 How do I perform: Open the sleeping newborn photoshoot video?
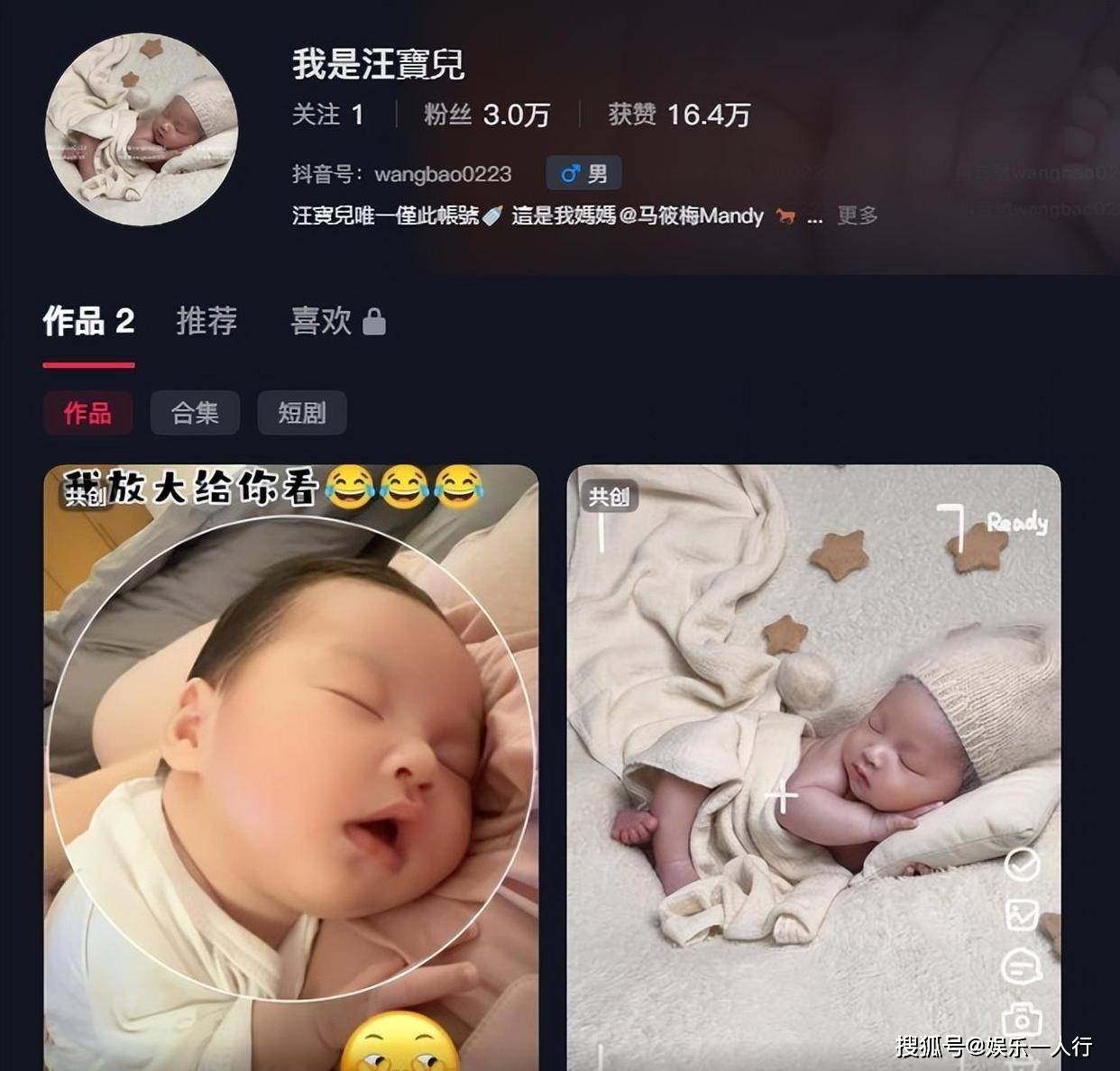pos(812,766)
